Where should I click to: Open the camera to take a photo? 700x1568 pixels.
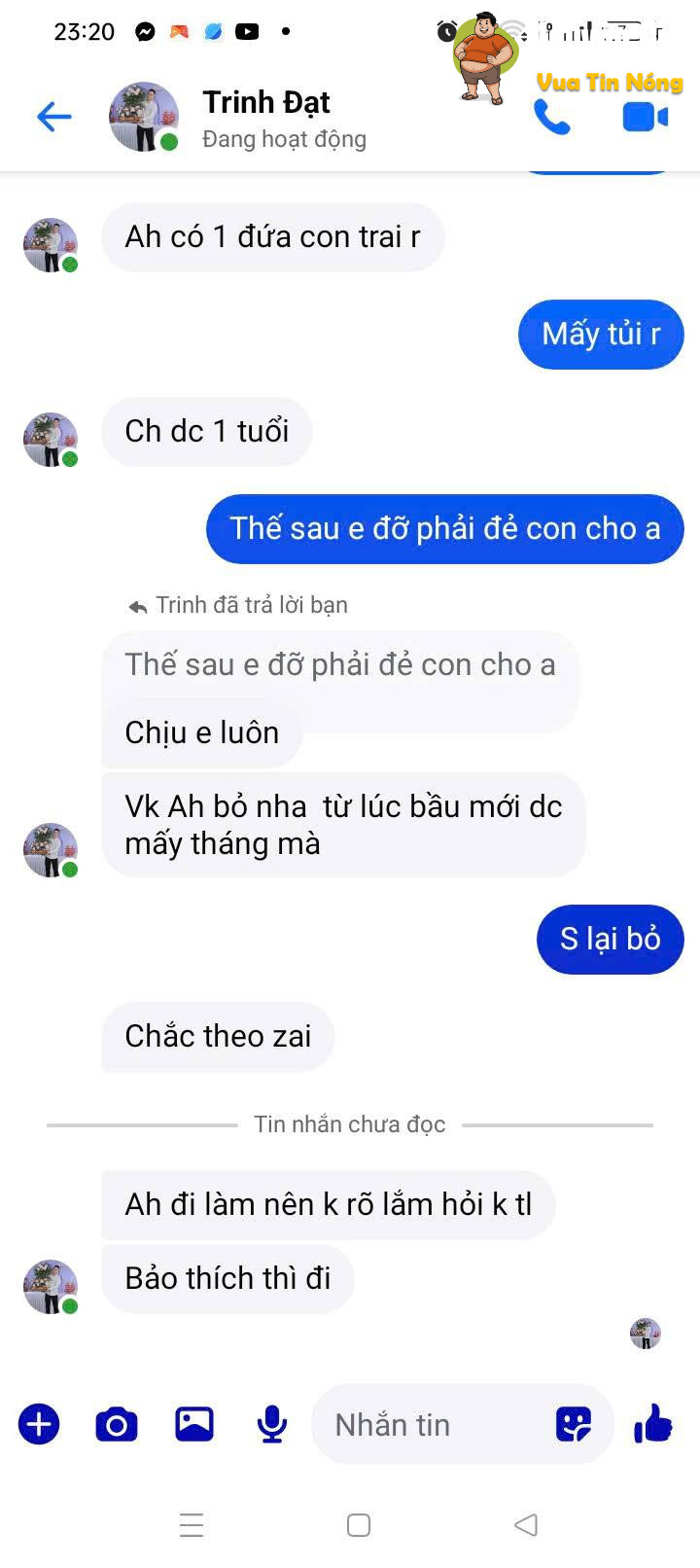[x=117, y=1425]
